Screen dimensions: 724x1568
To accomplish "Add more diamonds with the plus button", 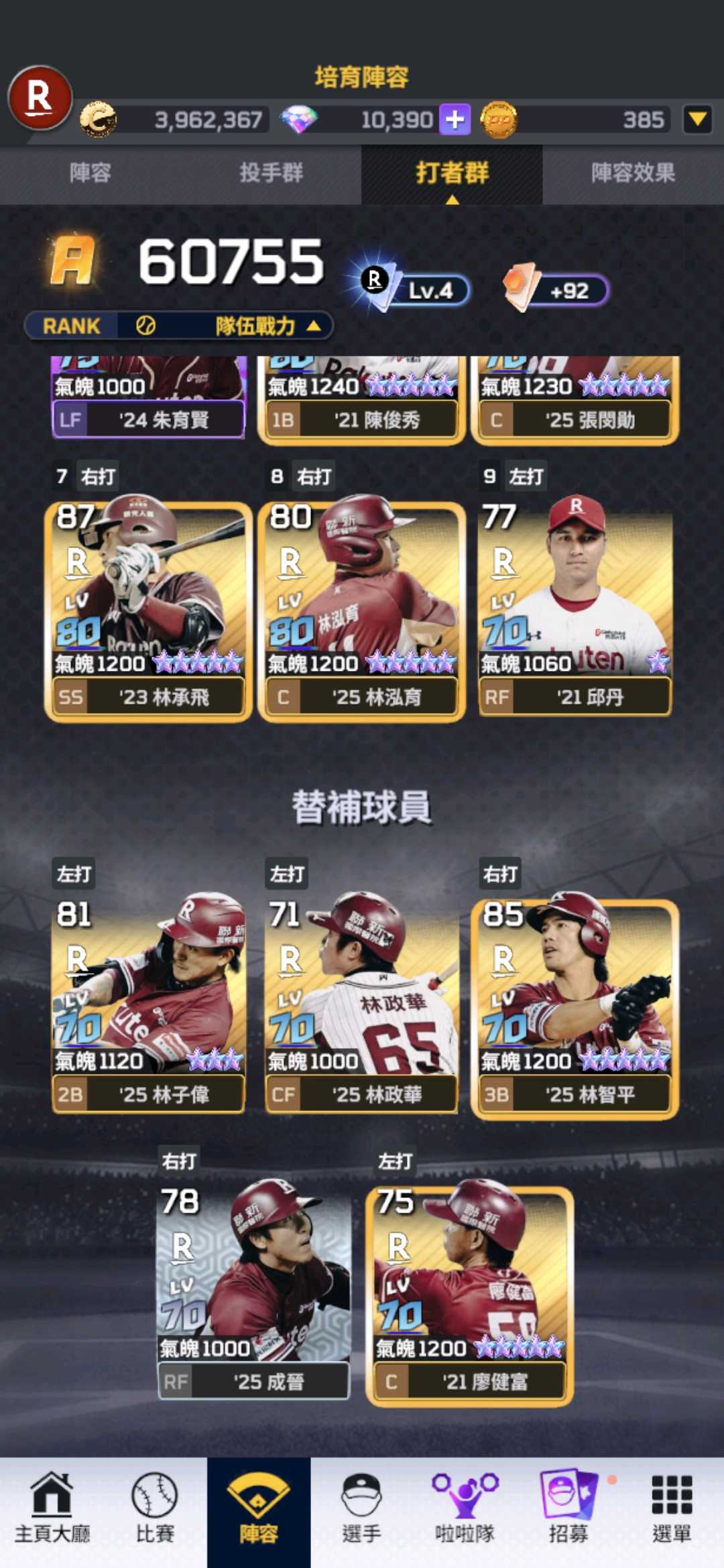I will (455, 120).
